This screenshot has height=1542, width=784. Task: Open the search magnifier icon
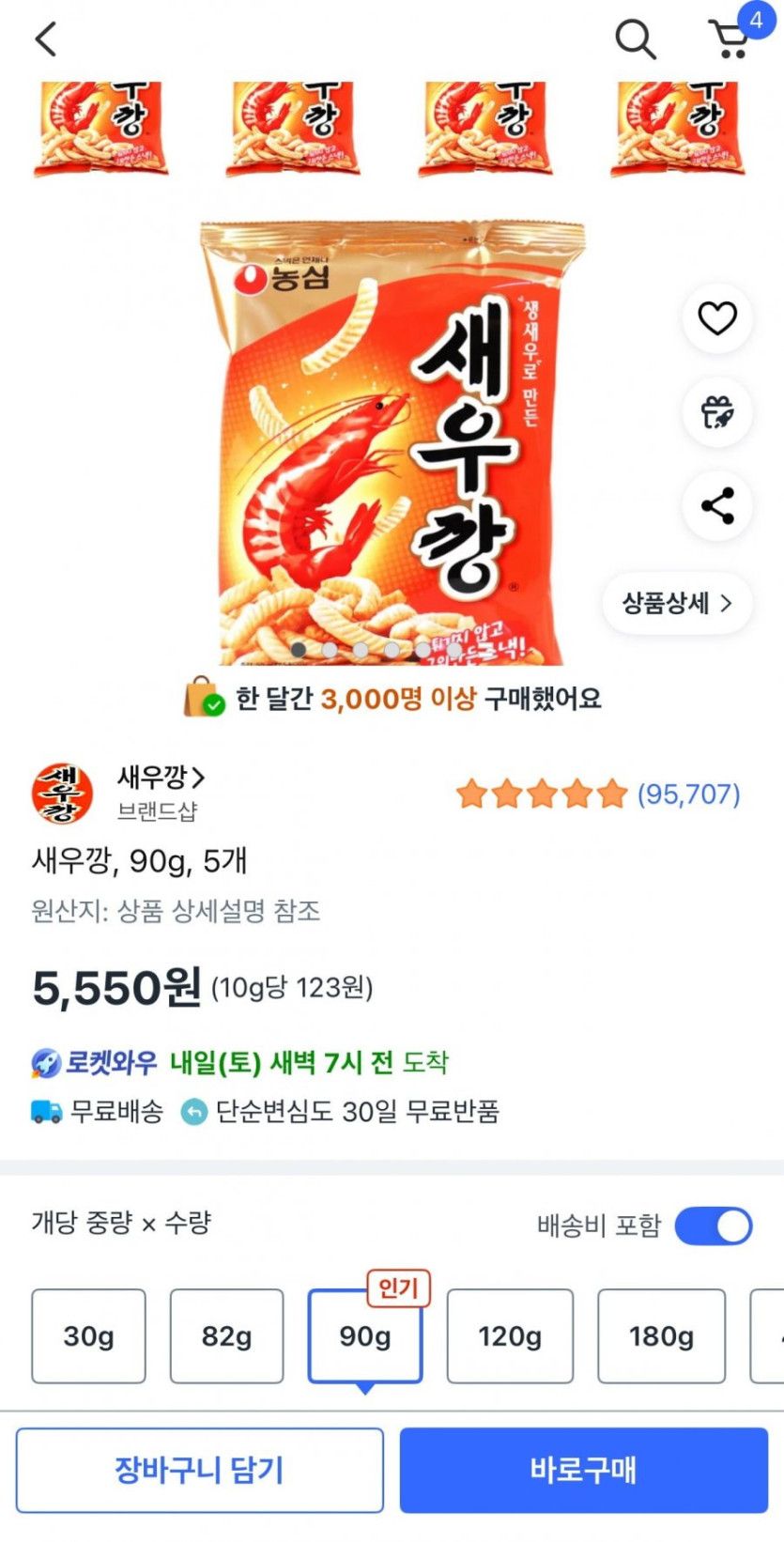click(x=635, y=39)
